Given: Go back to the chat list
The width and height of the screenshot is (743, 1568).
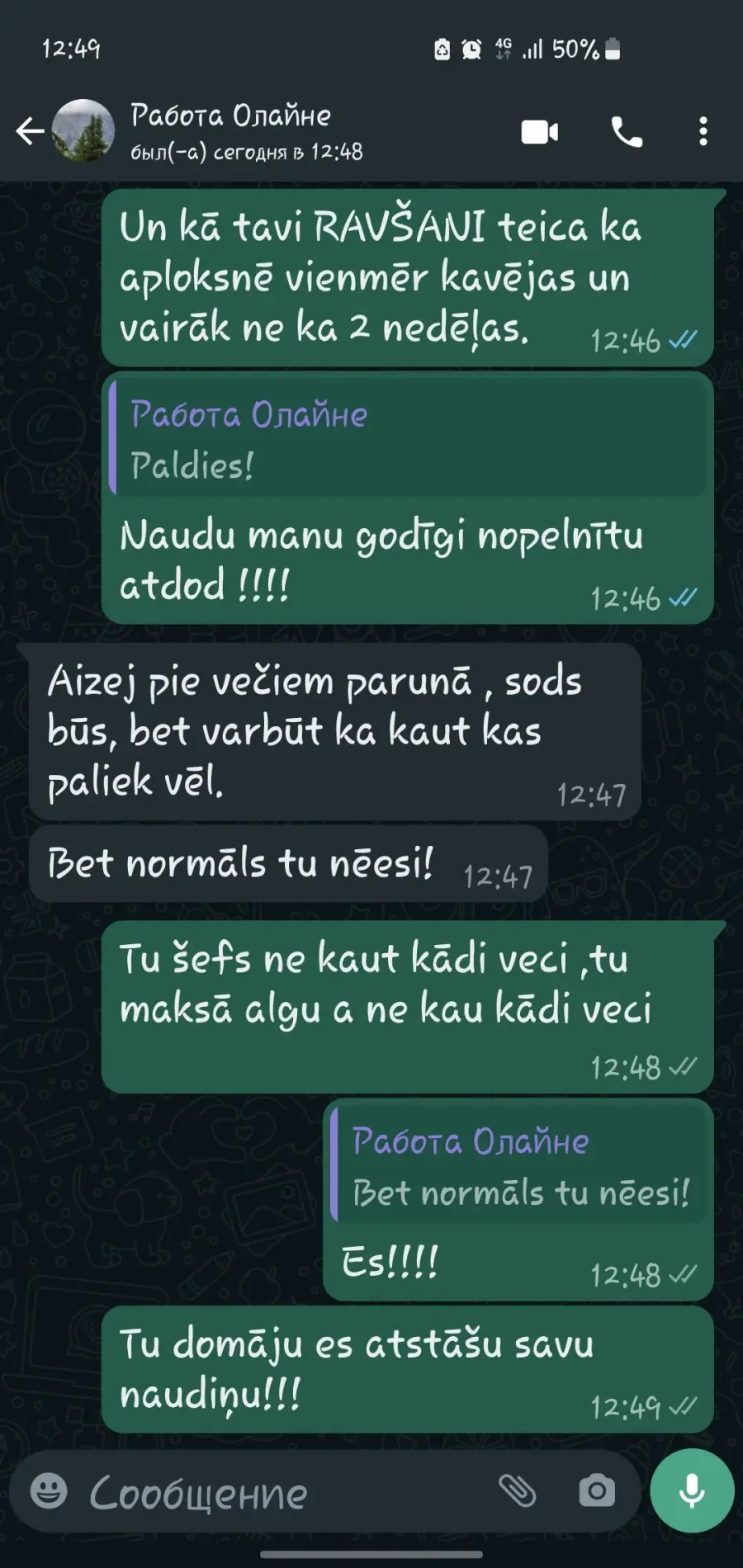Looking at the screenshot, I should pos(30,131).
